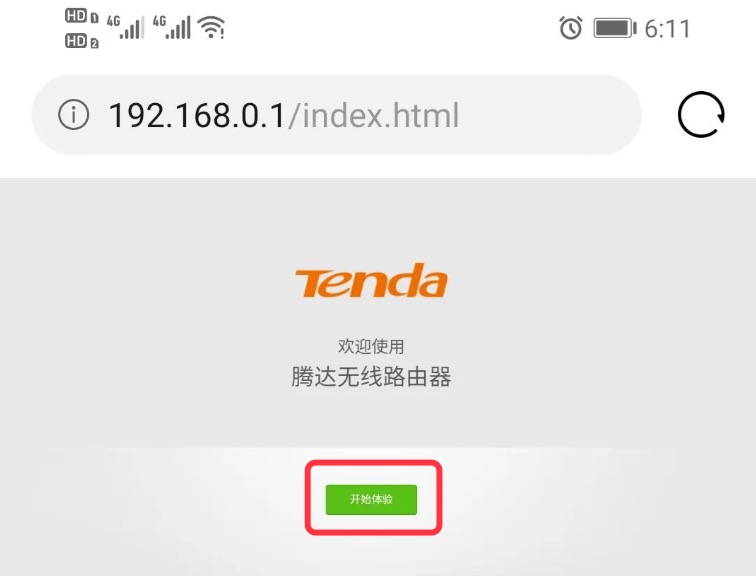Reload the page with the refresh icon

coord(702,115)
